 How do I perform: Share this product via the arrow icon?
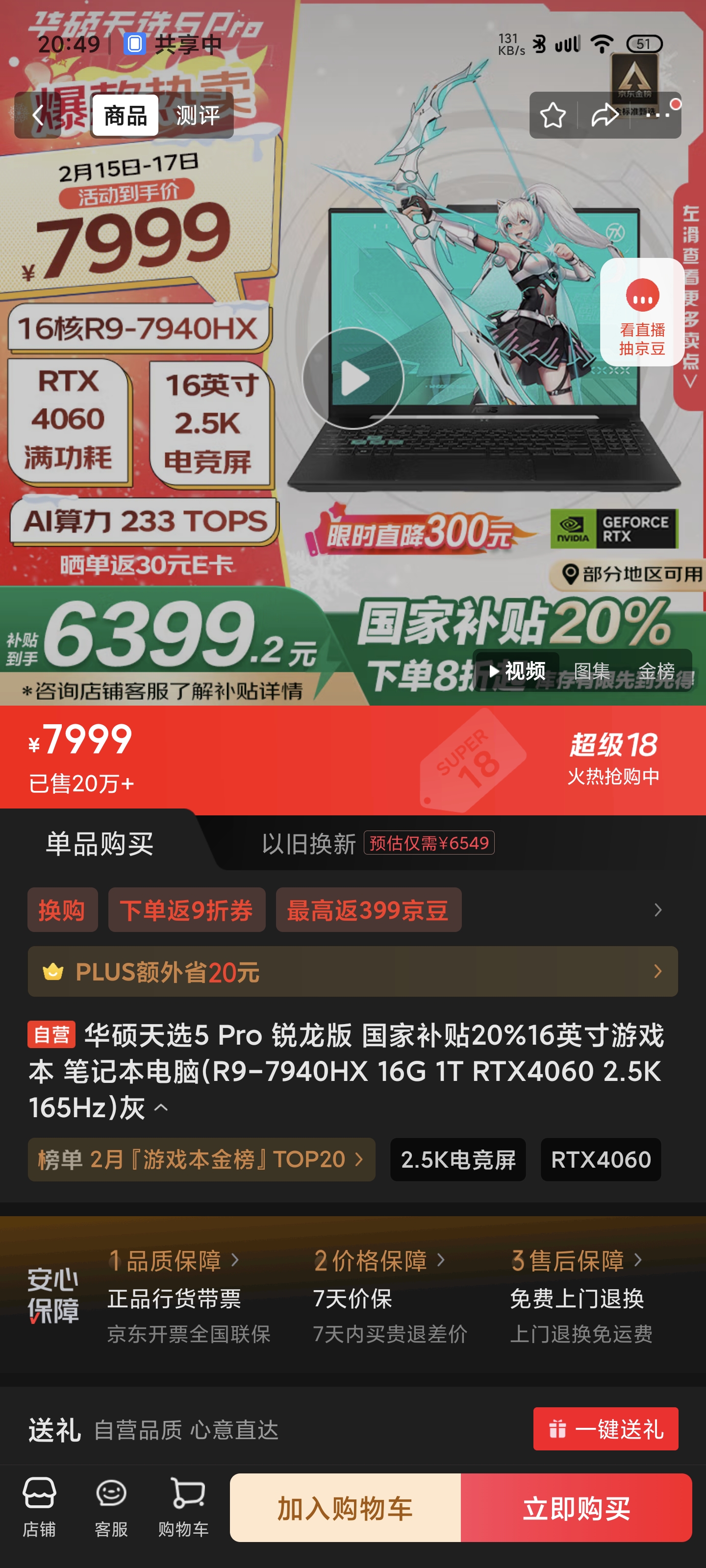(x=605, y=115)
